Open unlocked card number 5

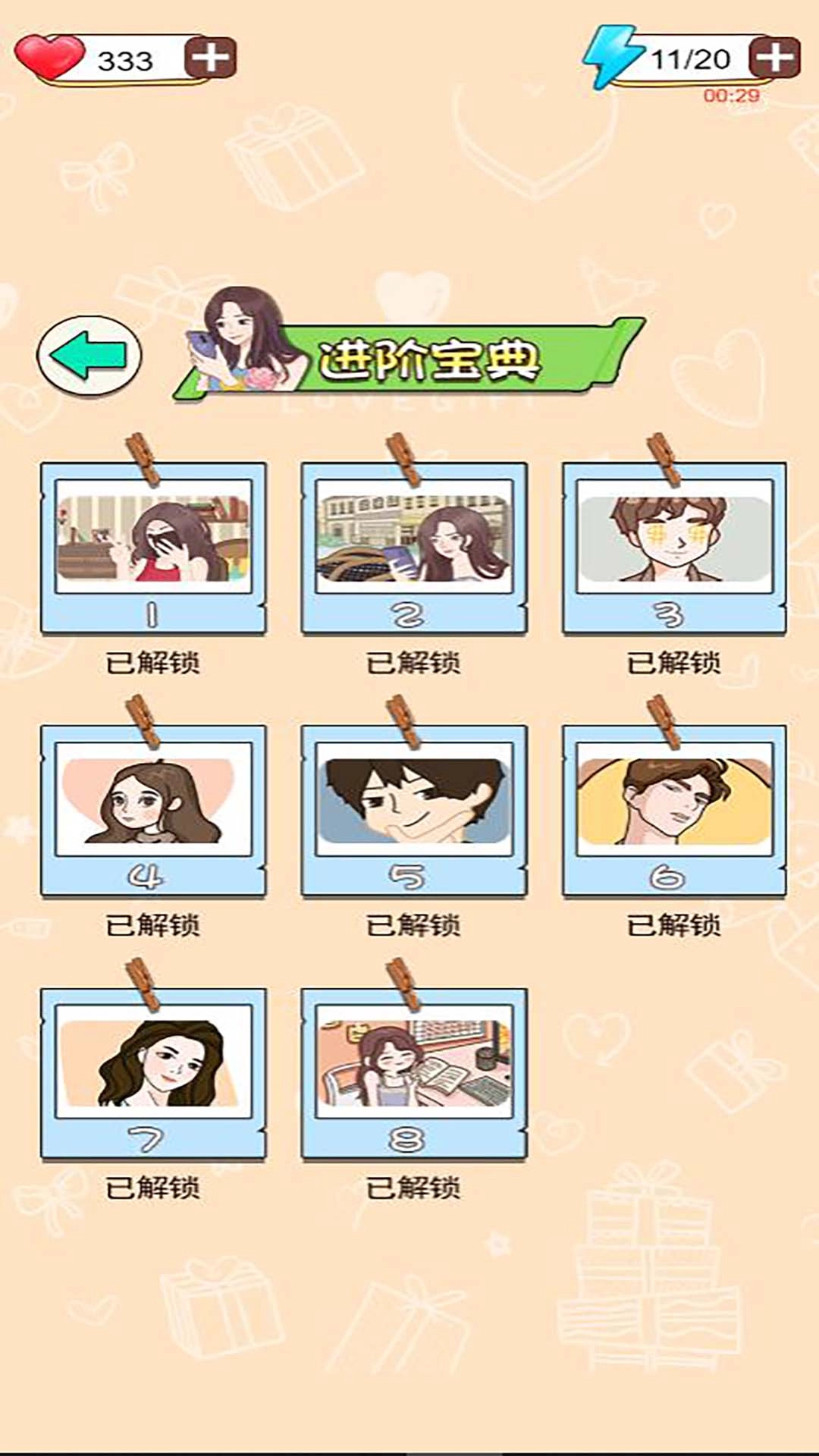pos(414,811)
